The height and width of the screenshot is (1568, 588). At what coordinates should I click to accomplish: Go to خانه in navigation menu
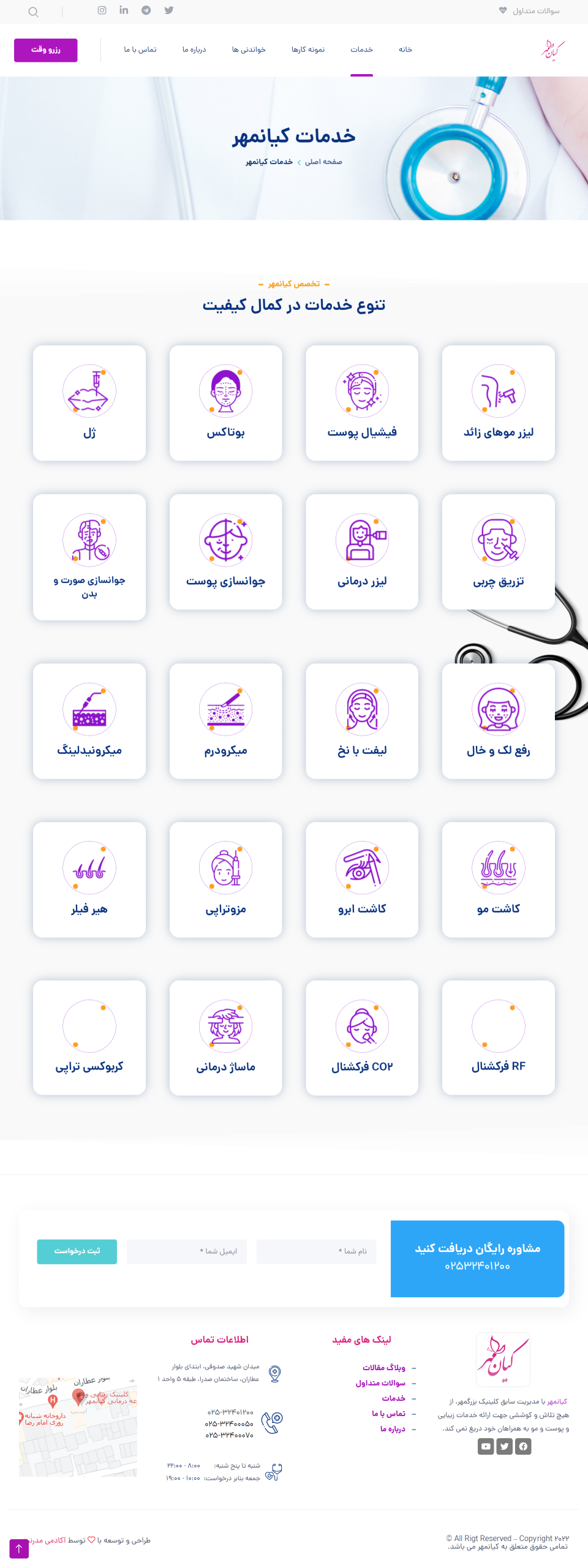point(405,50)
